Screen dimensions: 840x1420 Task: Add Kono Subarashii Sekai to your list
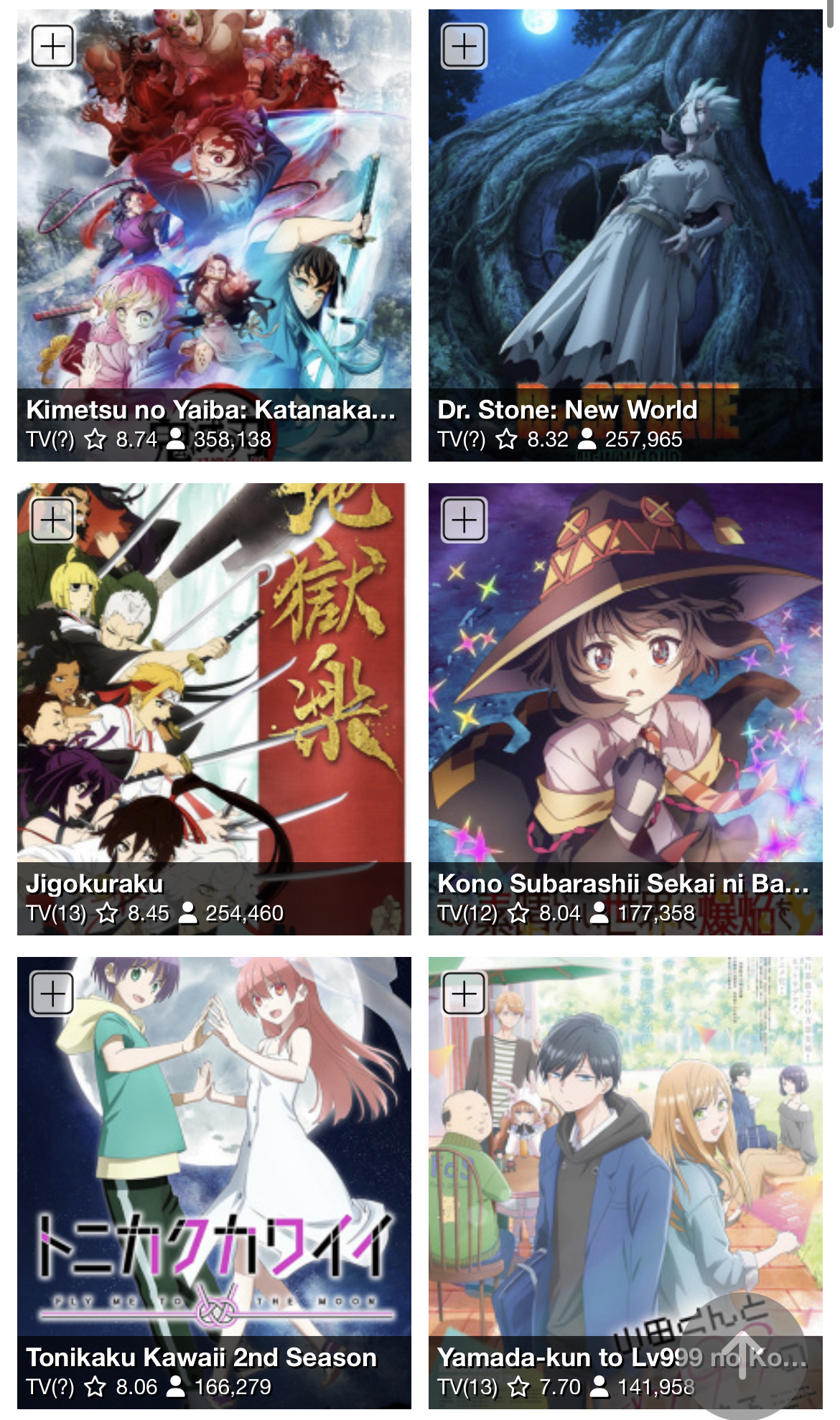[464, 519]
